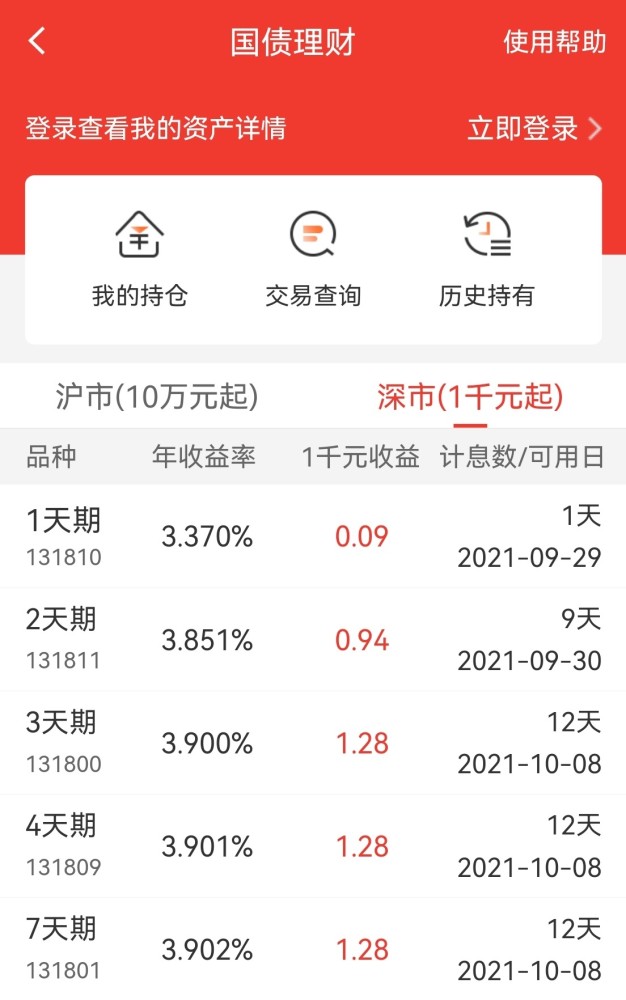Tap 立即登录 to log in
626x1000 pixels.
click(535, 129)
